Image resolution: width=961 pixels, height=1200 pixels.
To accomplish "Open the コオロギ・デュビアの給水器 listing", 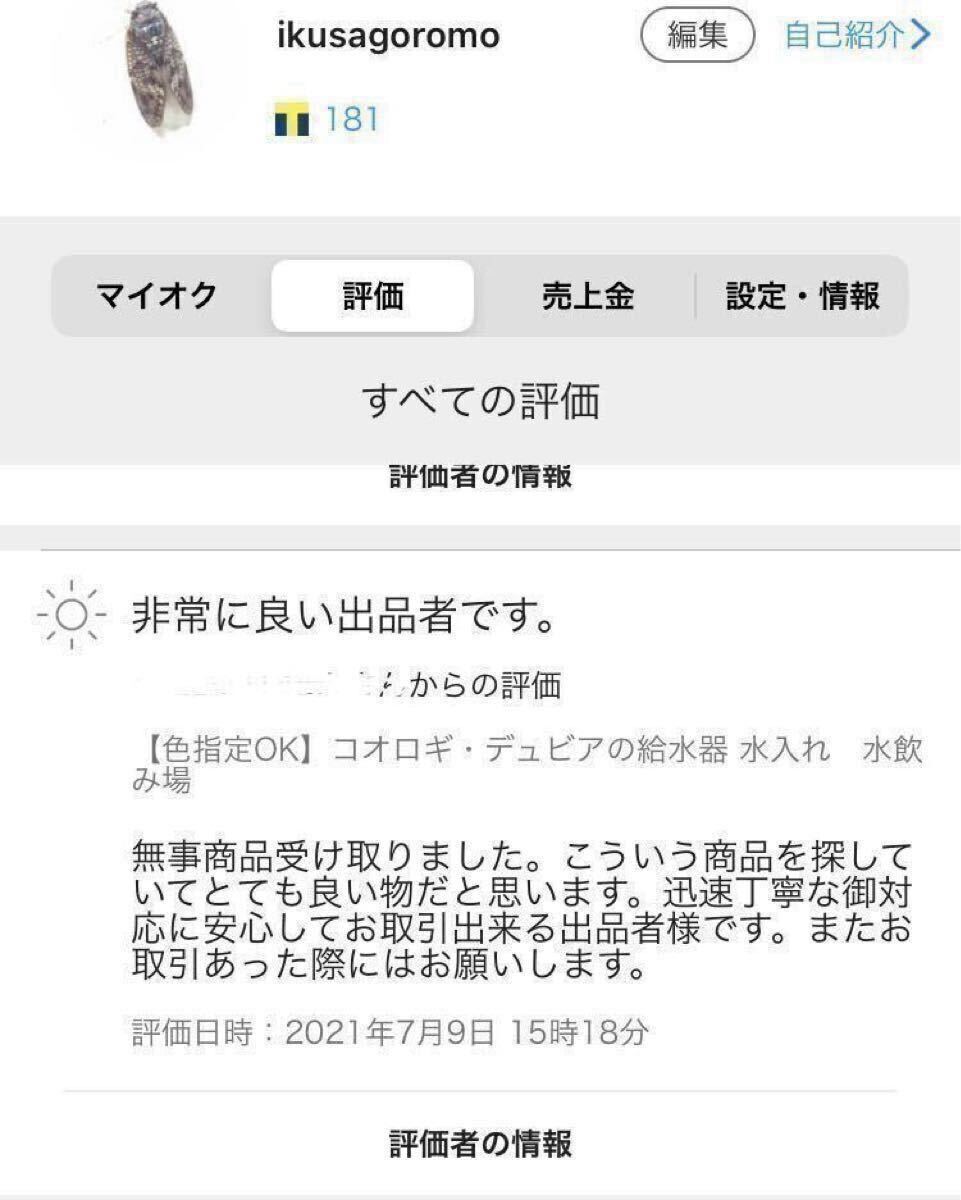I will tap(529, 764).
